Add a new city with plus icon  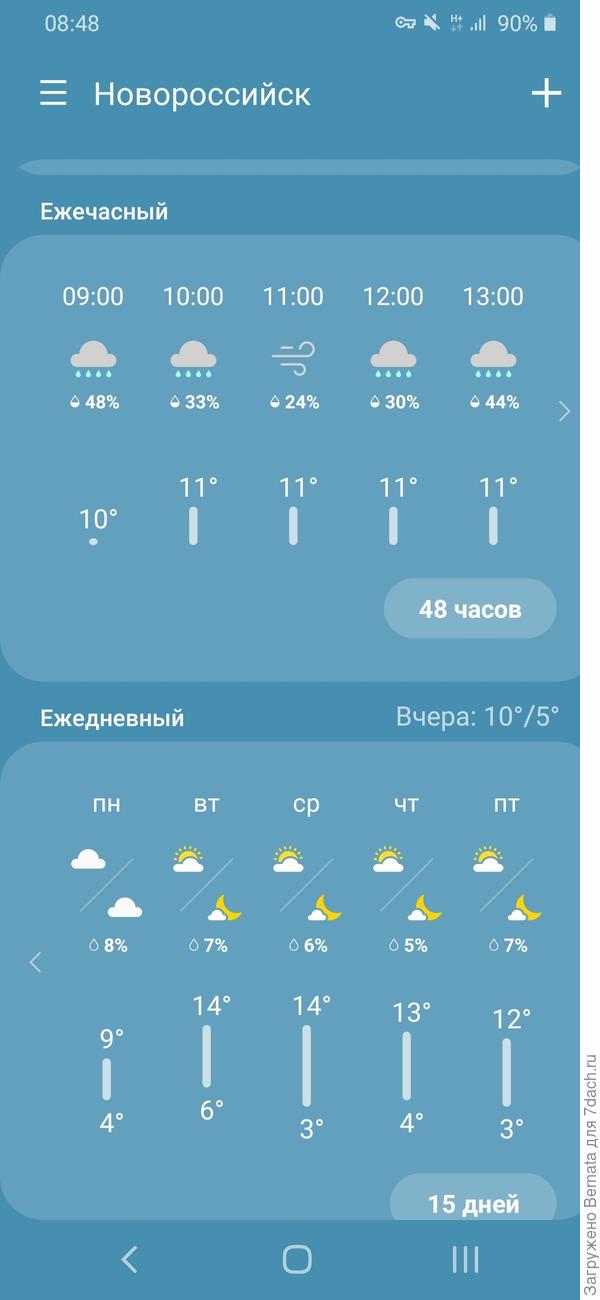[546, 94]
